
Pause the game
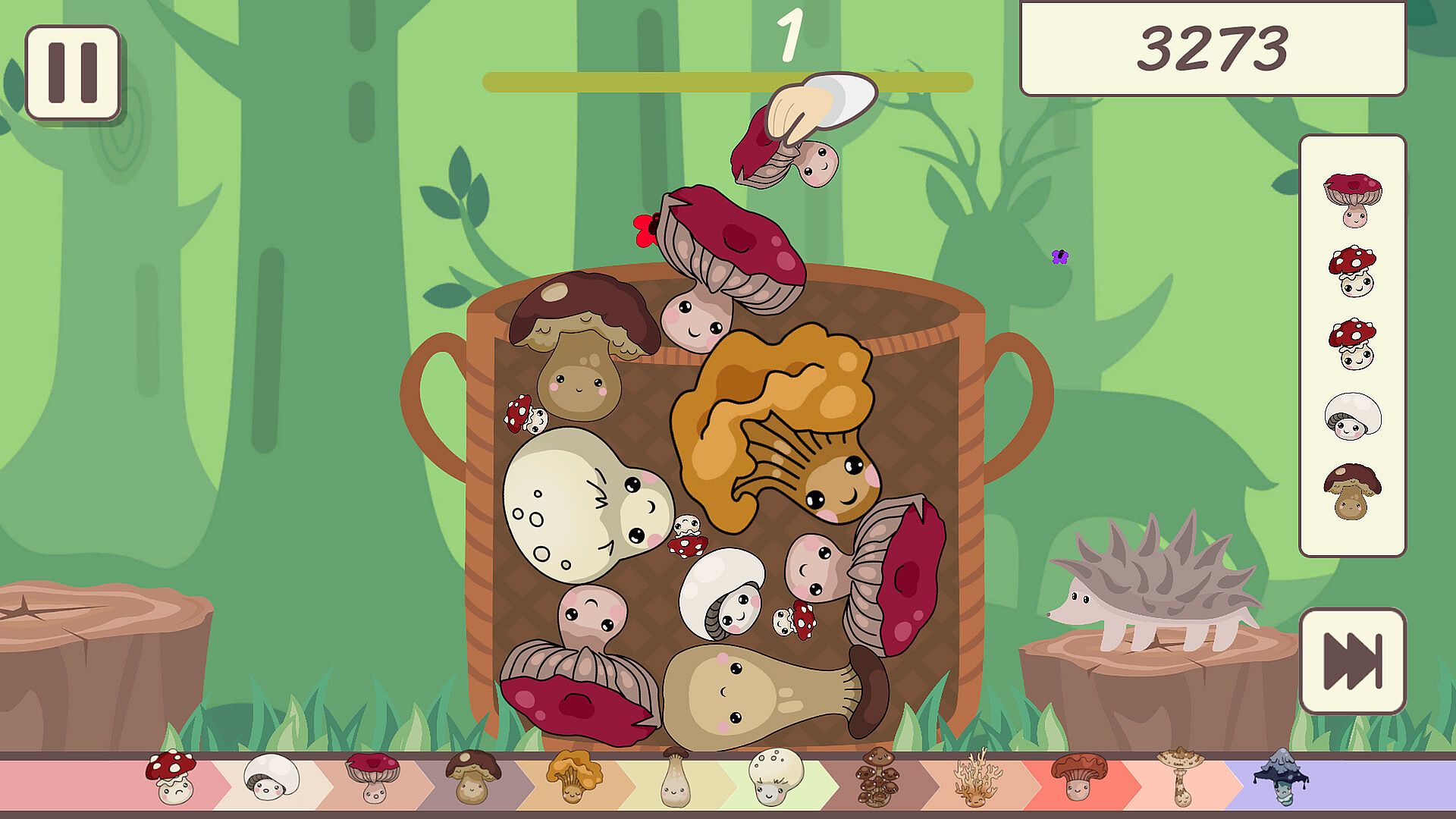pyautogui.click(x=73, y=73)
